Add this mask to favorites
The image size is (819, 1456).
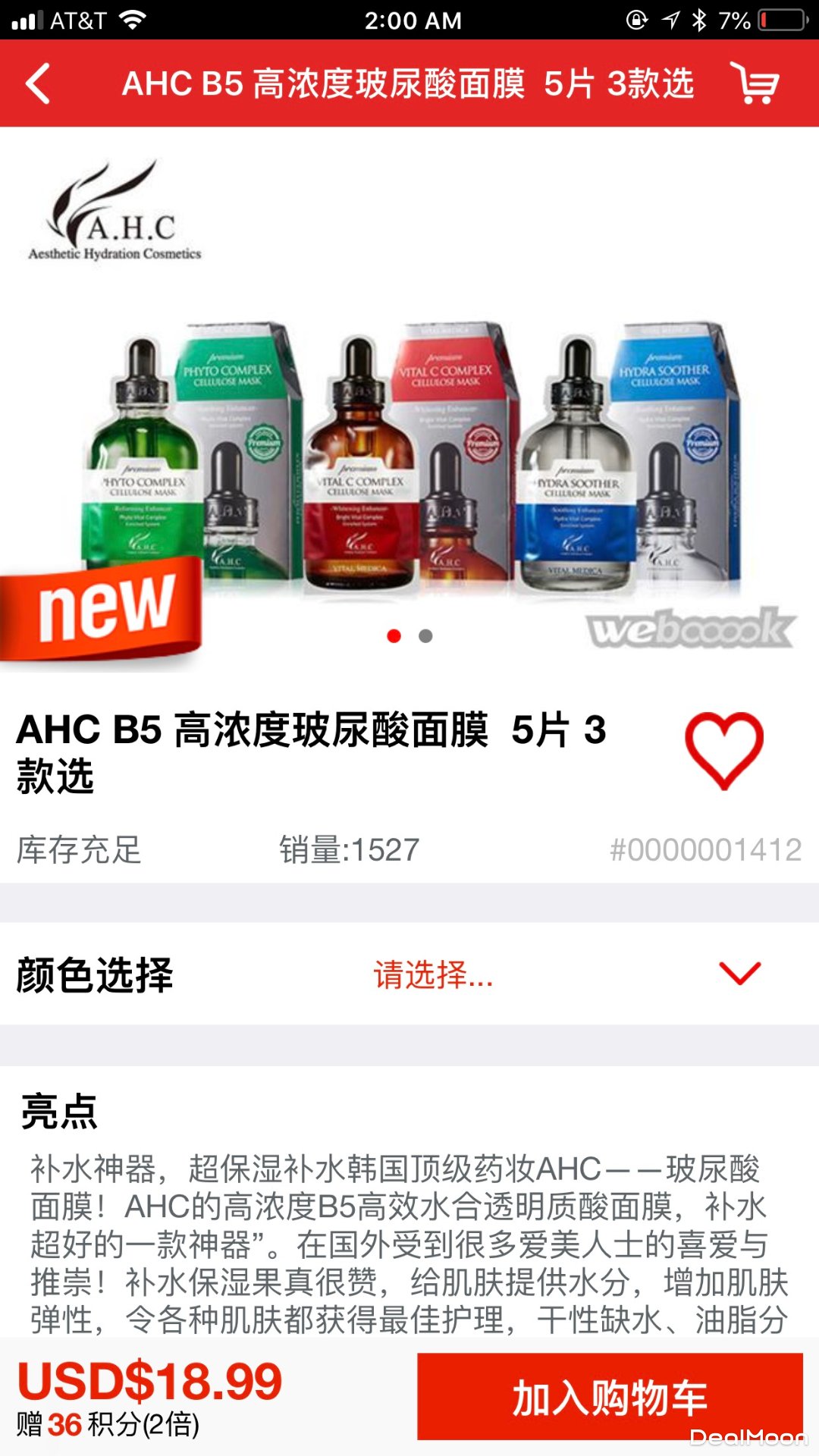pyautogui.click(x=723, y=750)
